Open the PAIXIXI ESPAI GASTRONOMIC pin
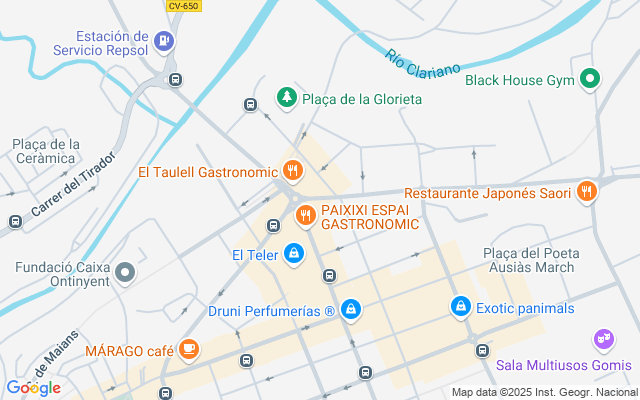Image resolution: width=640 pixels, height=400 pixels. [x=306, y=215]
